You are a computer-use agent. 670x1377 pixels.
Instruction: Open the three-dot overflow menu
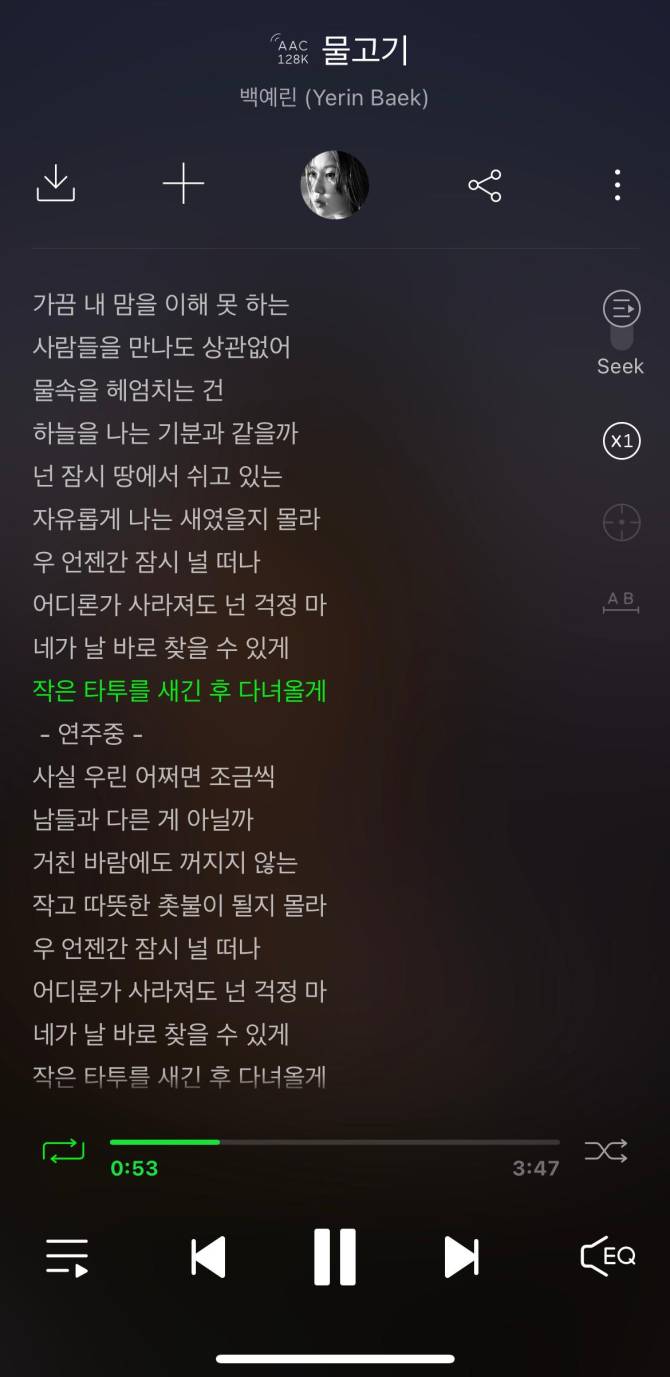[617, 185]
